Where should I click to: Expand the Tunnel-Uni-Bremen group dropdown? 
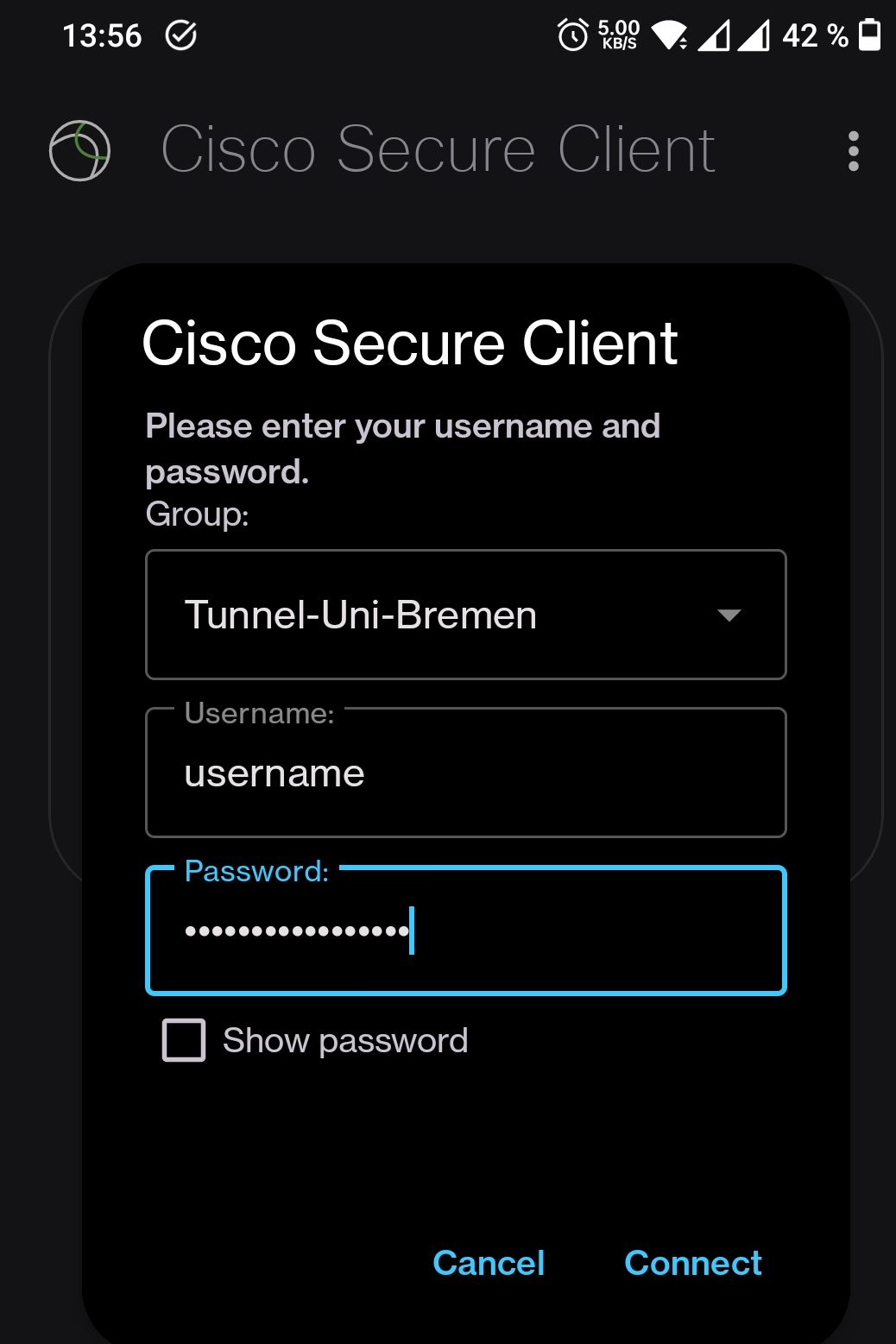466,615
